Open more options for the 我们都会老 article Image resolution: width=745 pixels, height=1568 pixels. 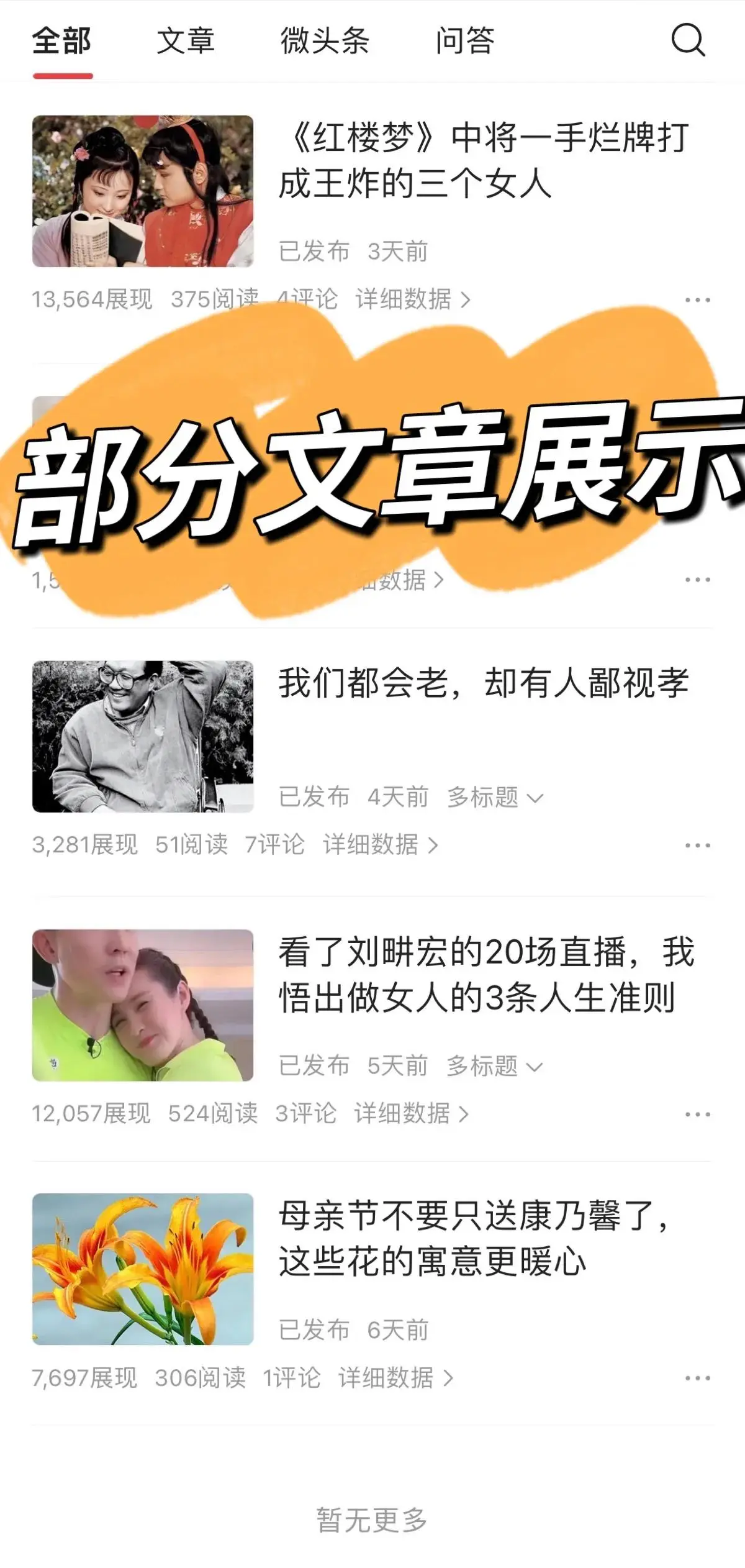pos(697,846)
